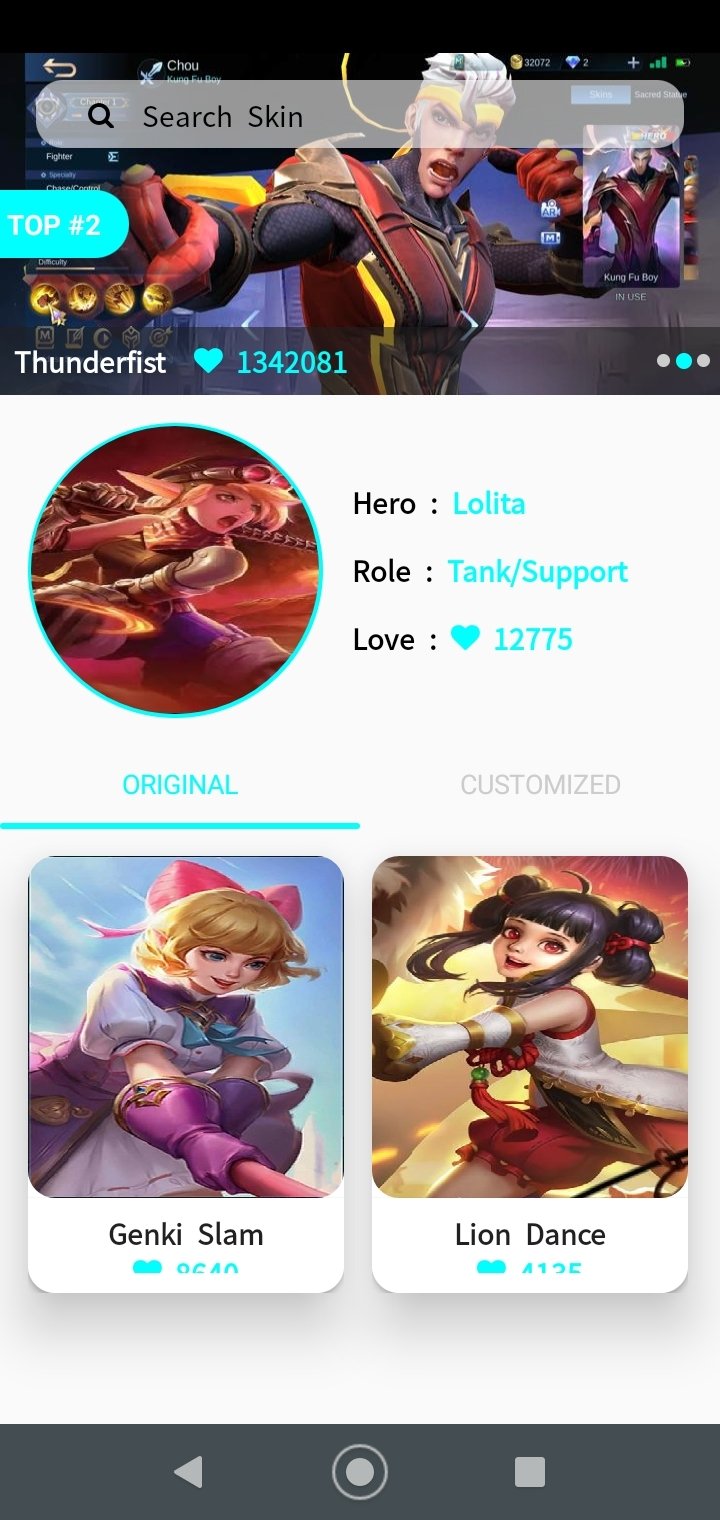Viewport: 720px width, 1520px height.
Task: Select the ORIGINAL tab
Action: (180, 785)
